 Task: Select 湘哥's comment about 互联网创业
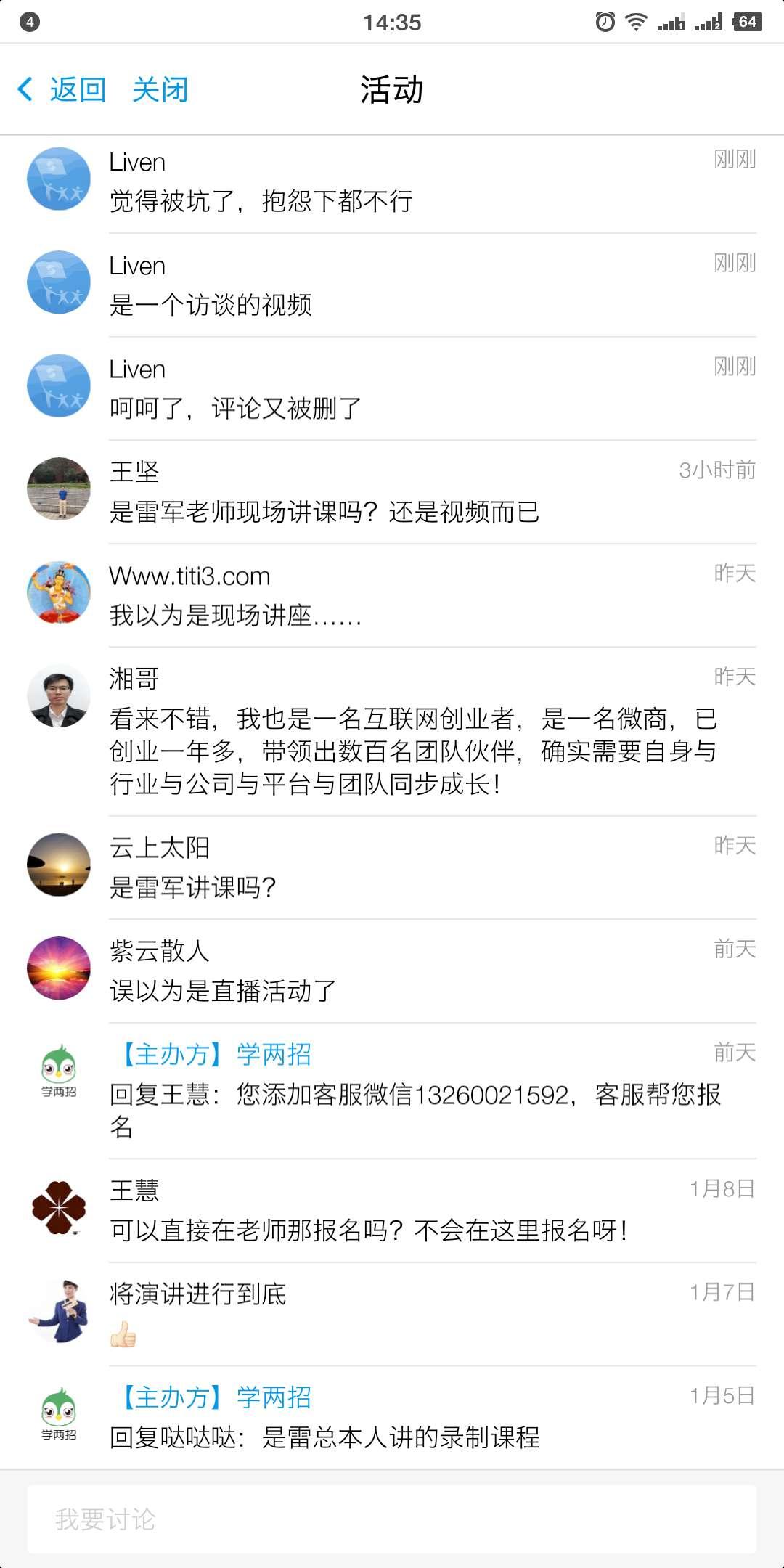[x=392, y=732]
